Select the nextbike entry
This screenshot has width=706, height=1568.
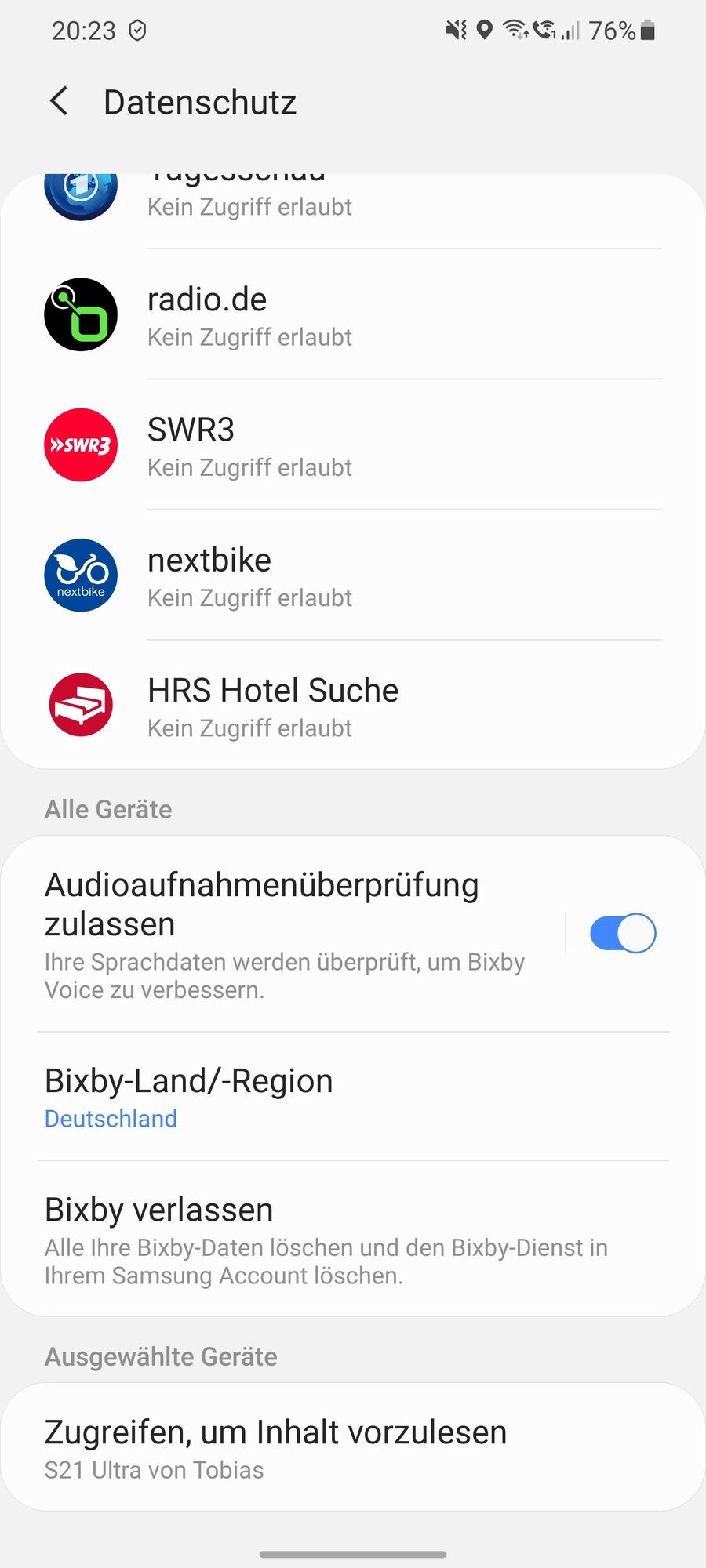pyautogui.click(x=353, y=576)
